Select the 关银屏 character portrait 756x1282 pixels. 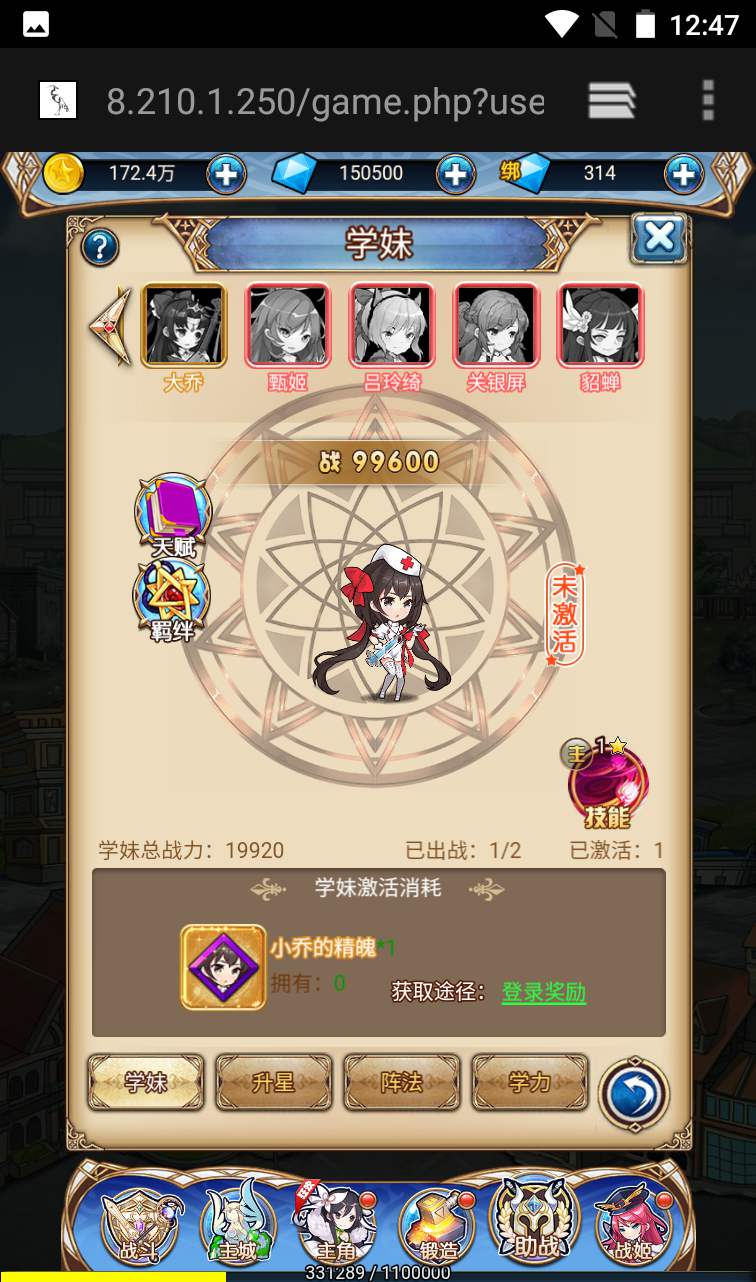(496, 326)
